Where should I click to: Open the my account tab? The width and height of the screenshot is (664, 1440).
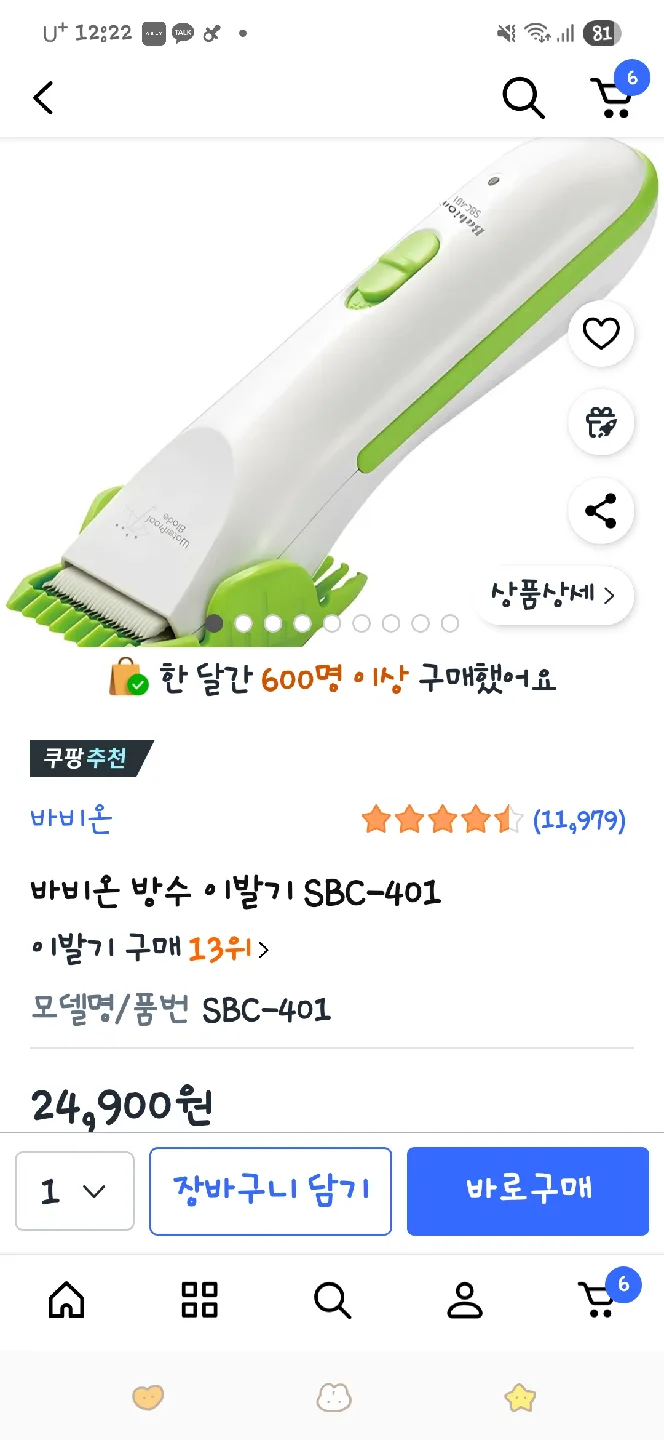465,1300
